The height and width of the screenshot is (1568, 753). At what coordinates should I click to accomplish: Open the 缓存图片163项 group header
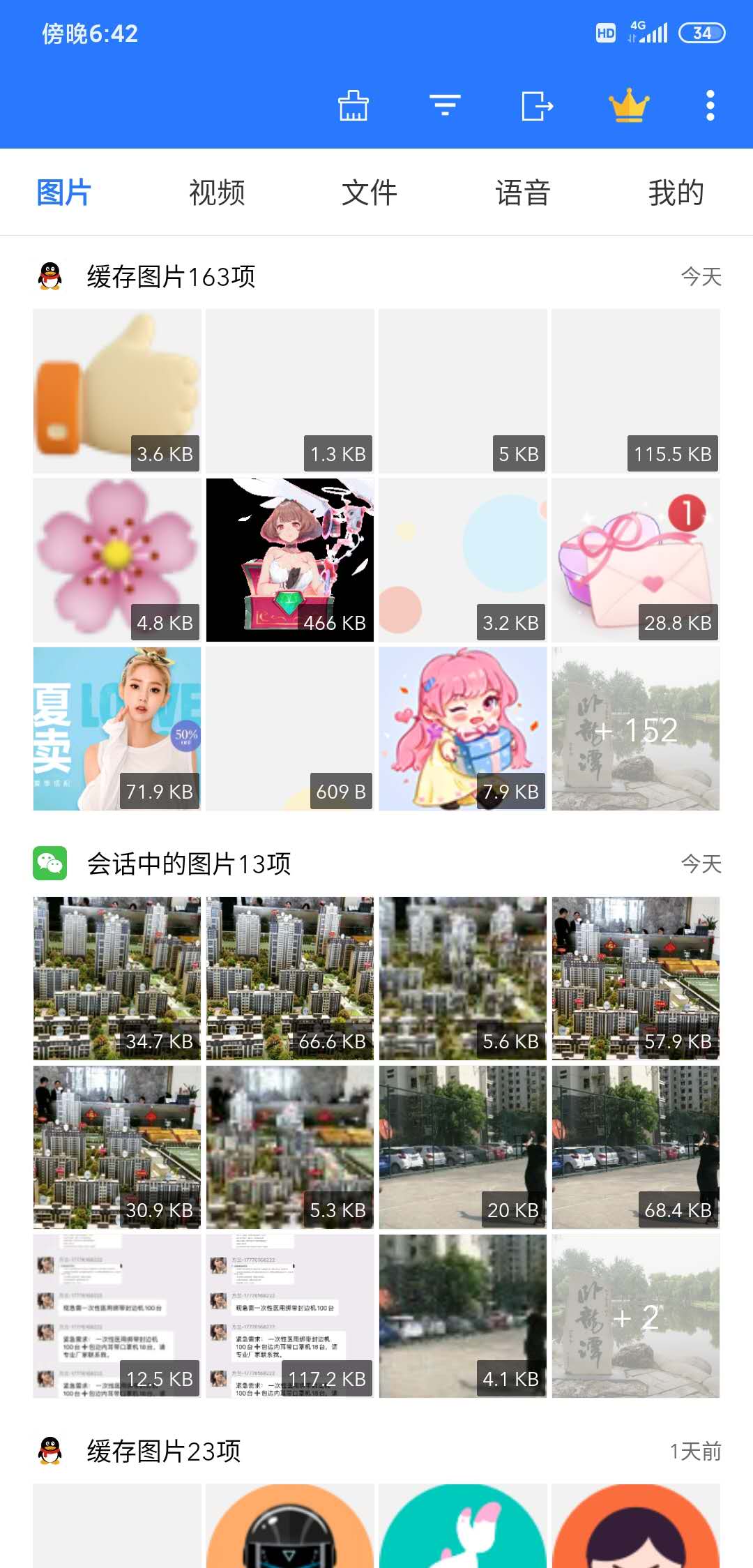pyautogui.click(x=169, y=276)
